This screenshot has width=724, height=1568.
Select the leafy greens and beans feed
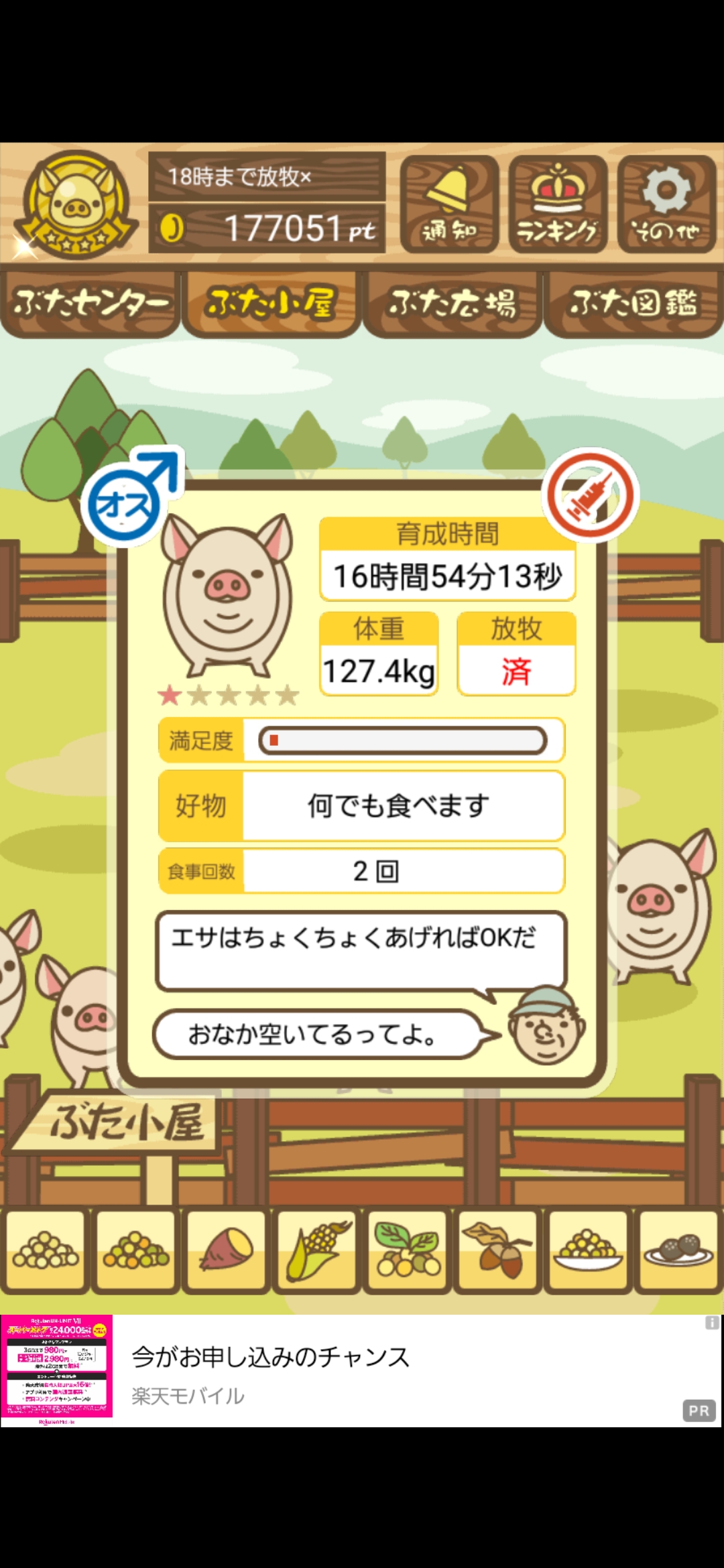[x=408, y=1251]
